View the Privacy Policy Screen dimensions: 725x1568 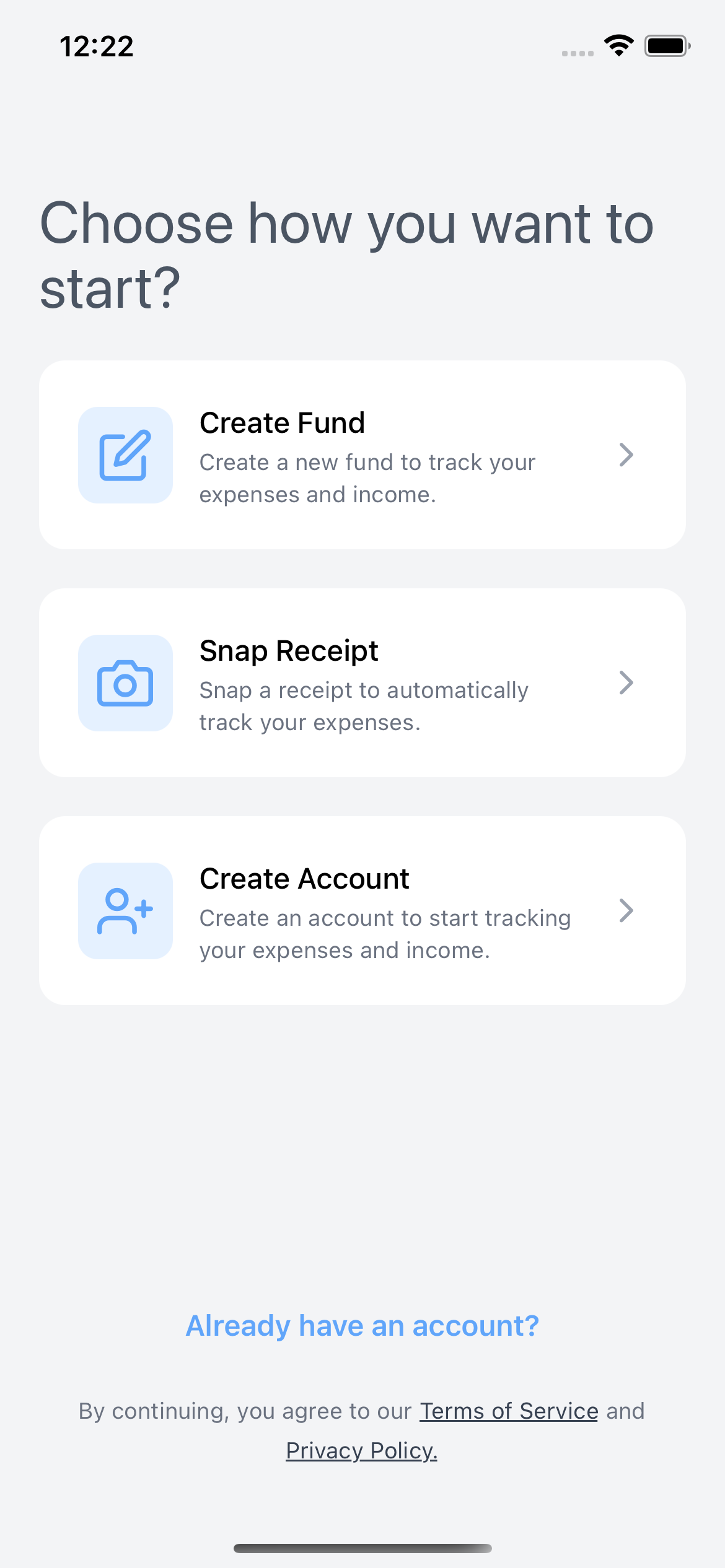pos(361,1451)
